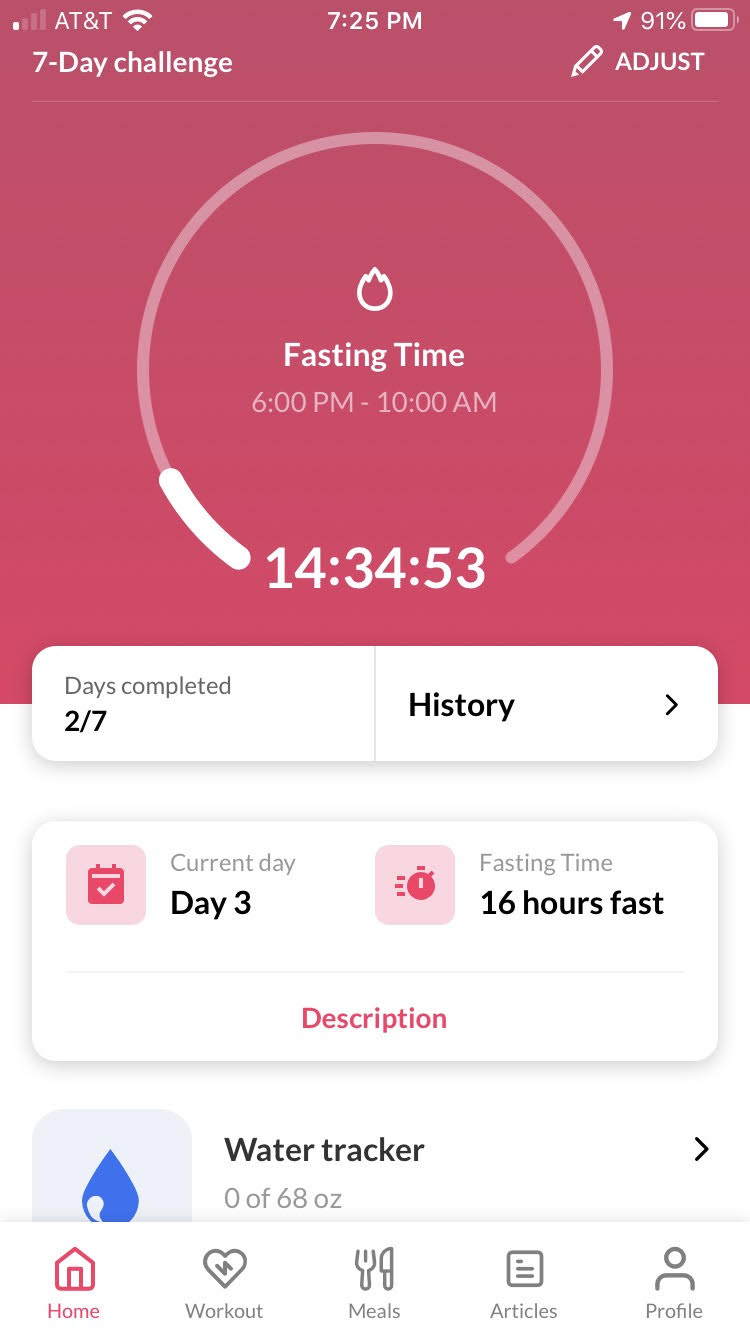Viewport: 750px width, 1334px height.
Task: Open the Profile tab
Action: point(674,1284)
